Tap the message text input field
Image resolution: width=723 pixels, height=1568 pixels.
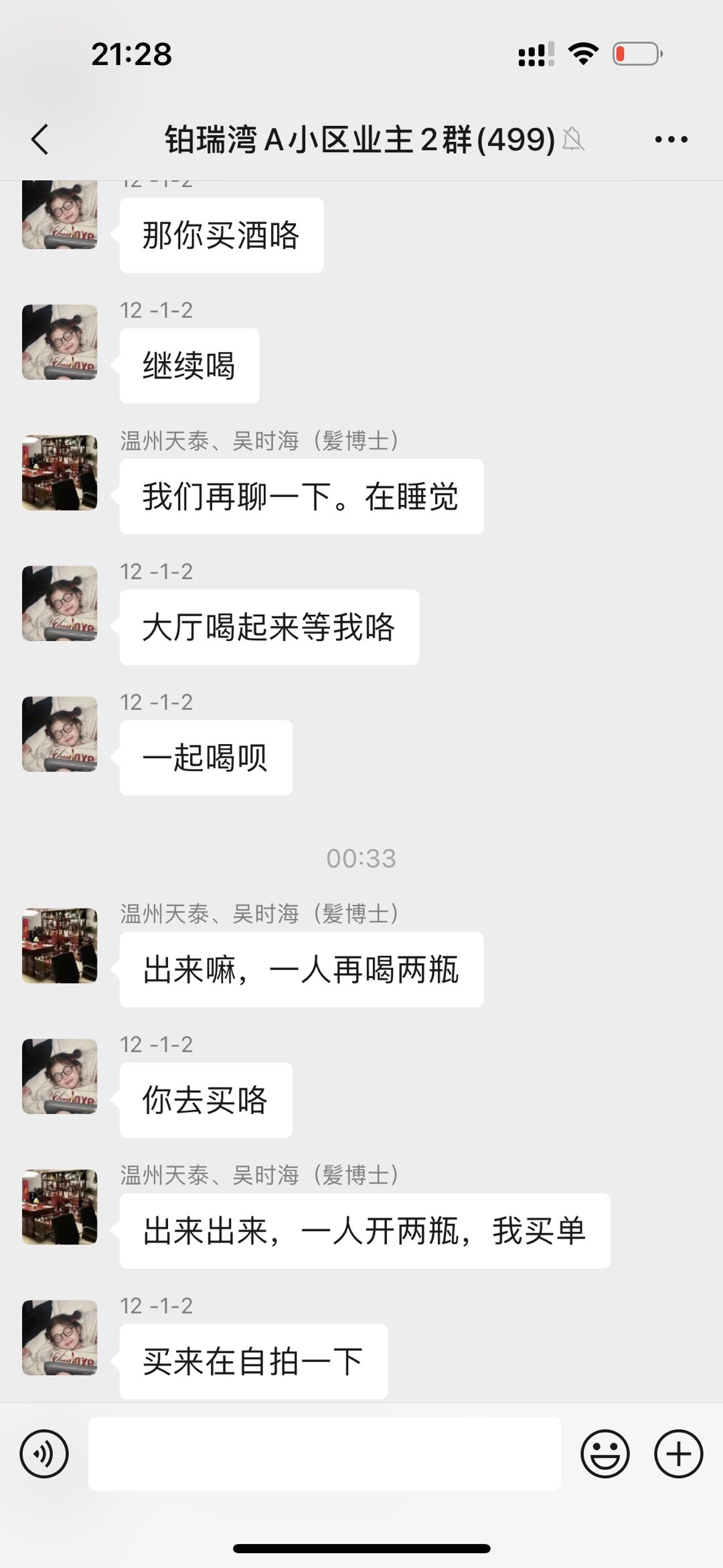click(x=324, y=1454)
